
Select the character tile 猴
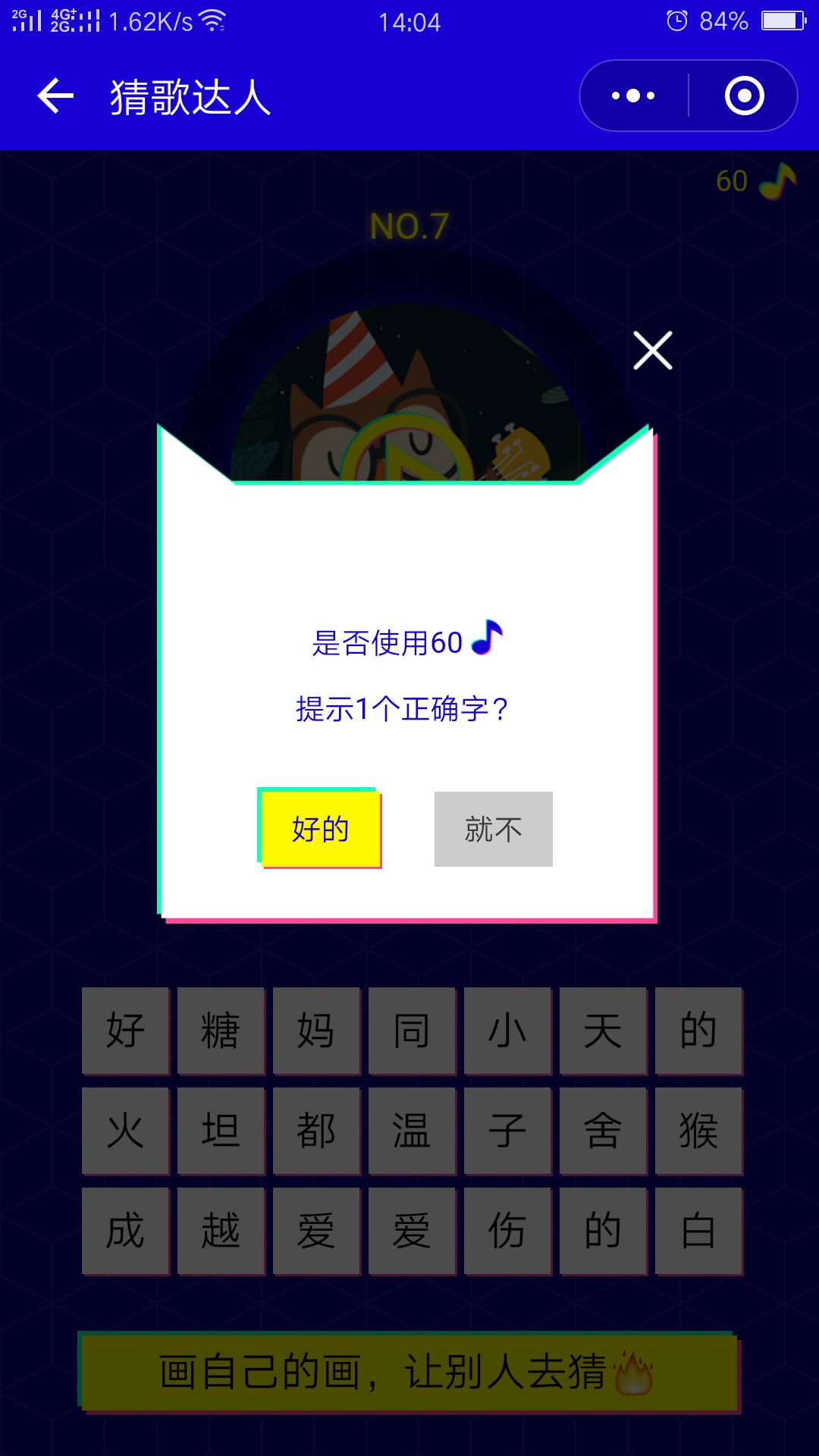698,1130
